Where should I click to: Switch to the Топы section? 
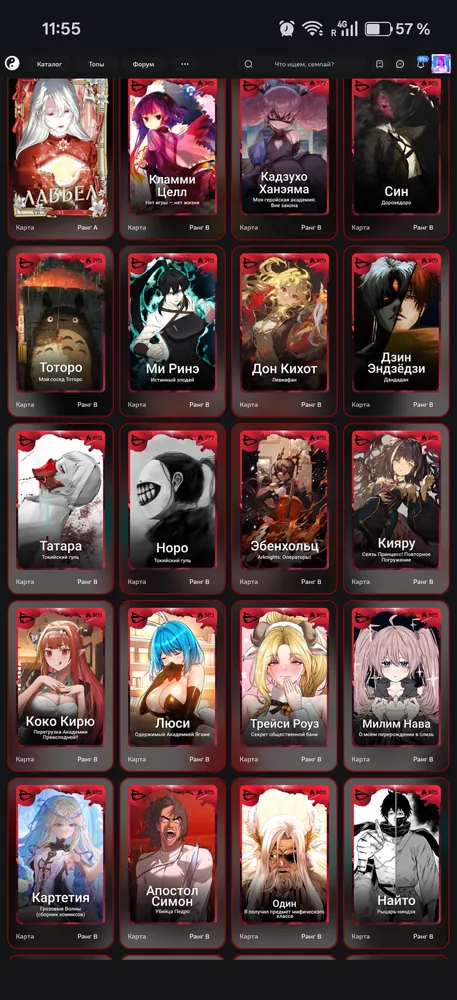click(x=96, y=64)
